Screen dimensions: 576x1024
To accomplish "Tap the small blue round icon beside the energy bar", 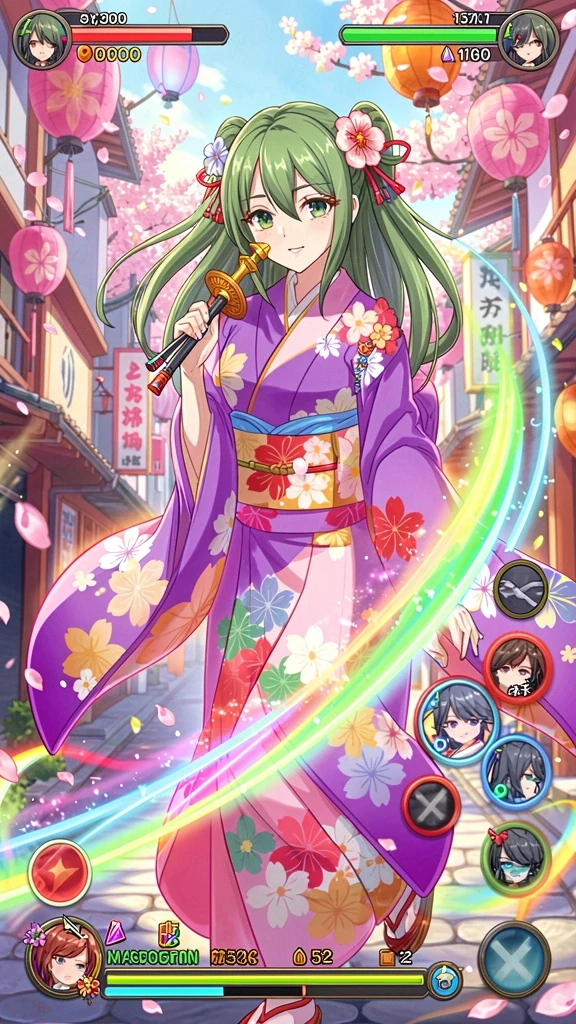I will pos(445,980).
